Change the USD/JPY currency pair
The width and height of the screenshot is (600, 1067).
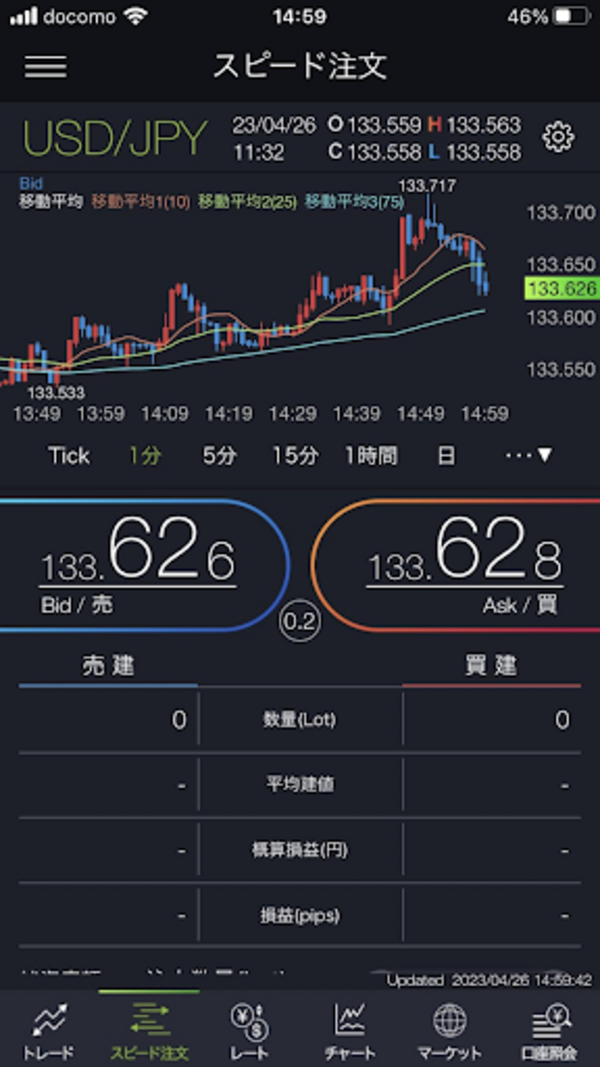115,139
